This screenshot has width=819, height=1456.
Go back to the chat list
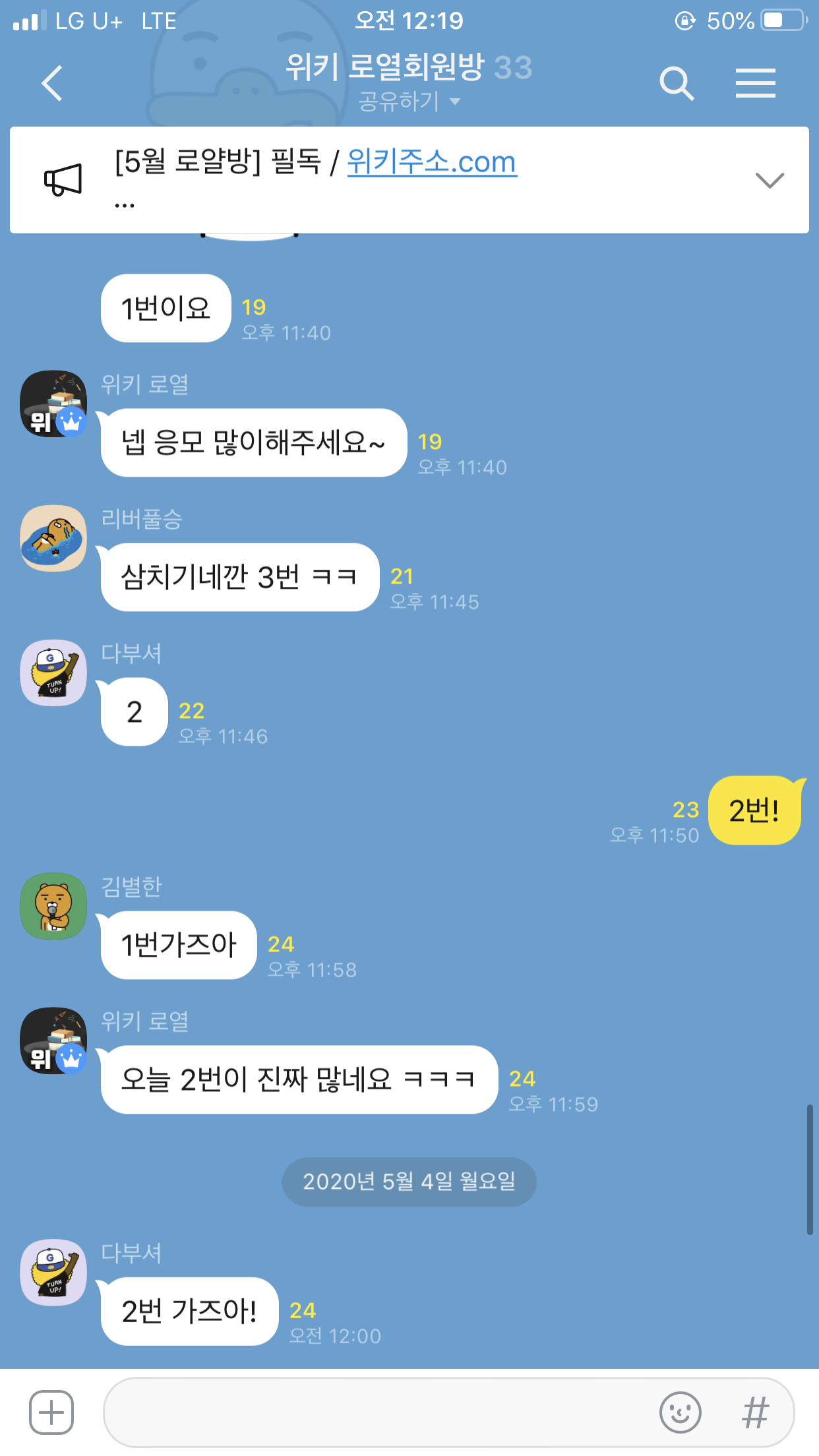tap(52, 83)
